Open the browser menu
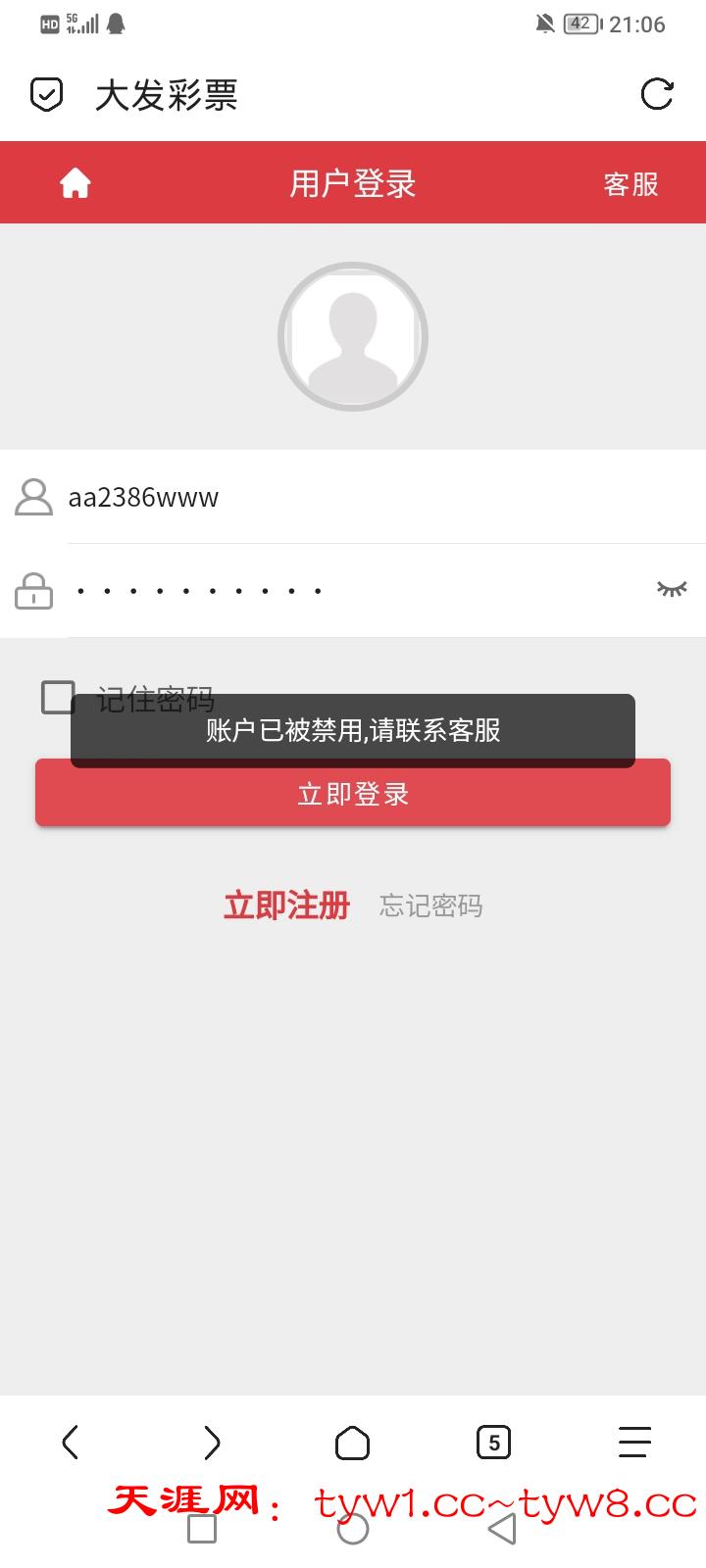Viewport: 706px width, 1568px height. 634,1442
